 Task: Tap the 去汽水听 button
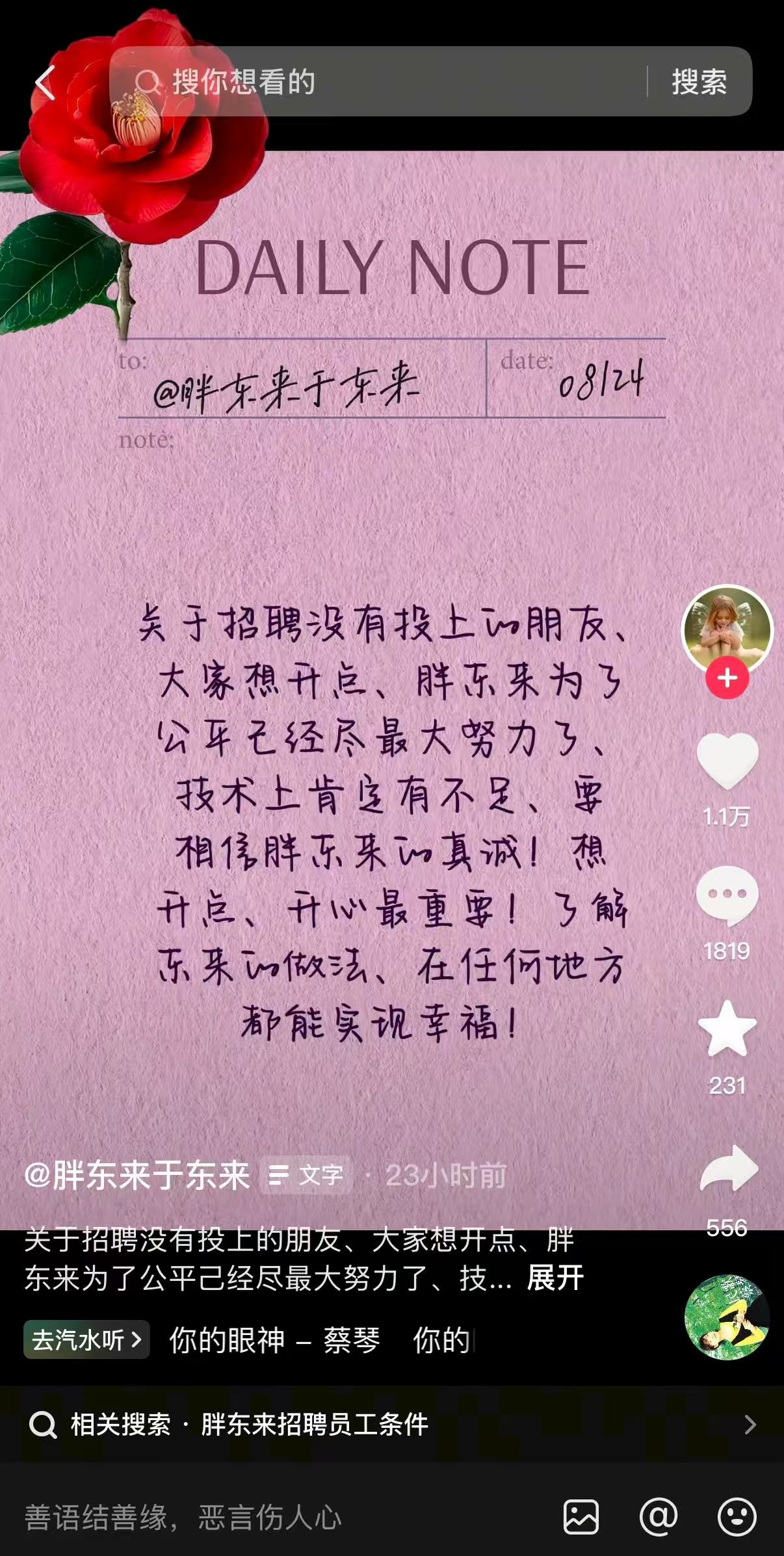pos(86,1339)
